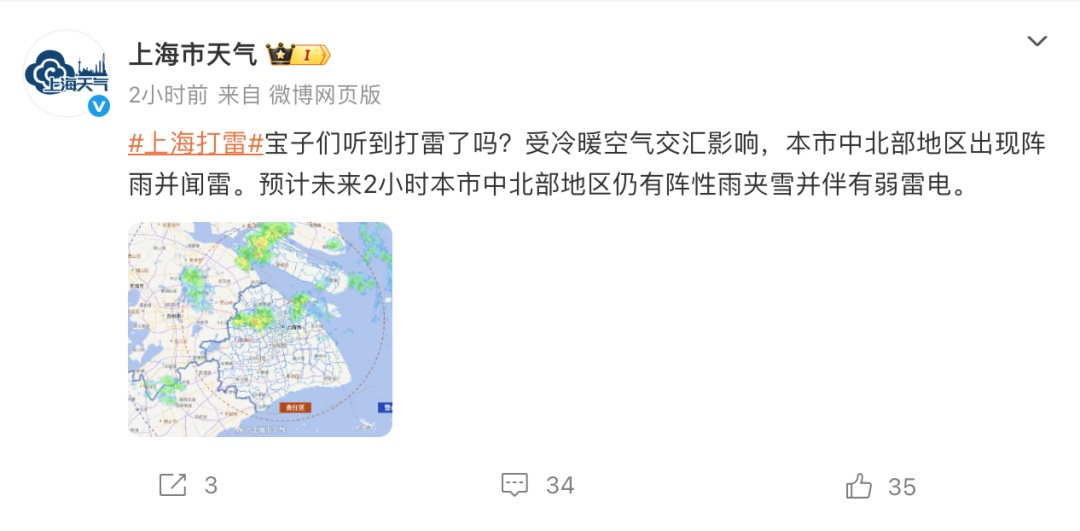Open the 上海市天气 account name
Image resolution: width=1080 pixels, height=531 pixels.
pyautogui.click(x=193, y=54)
